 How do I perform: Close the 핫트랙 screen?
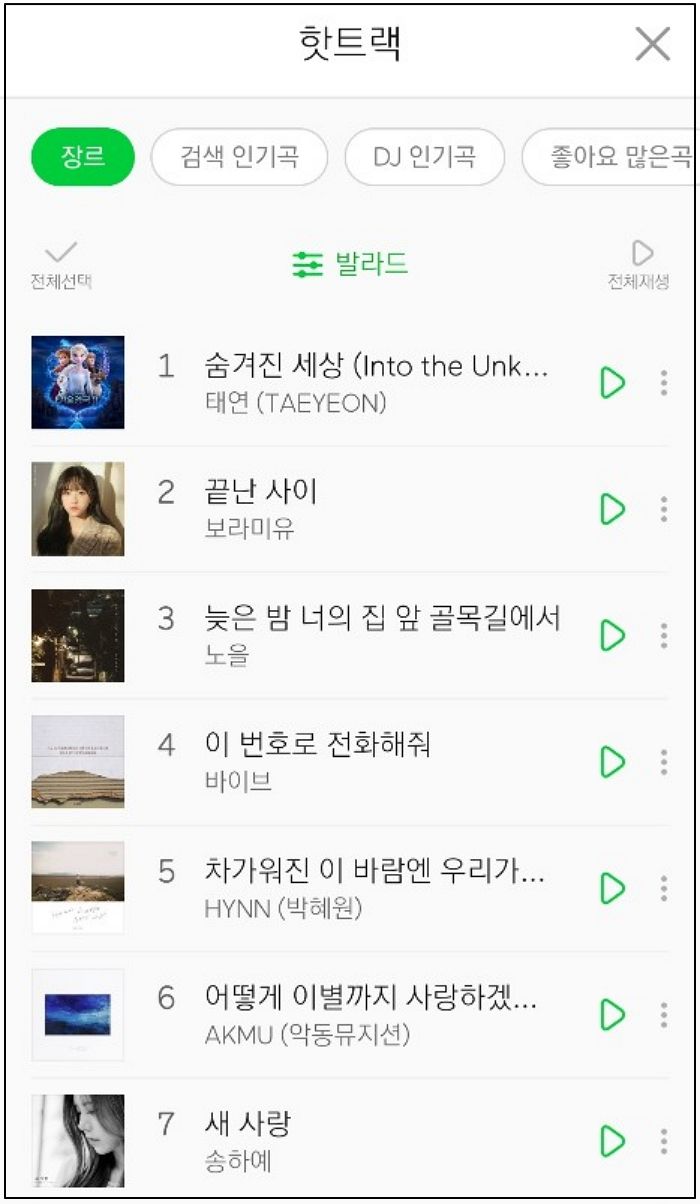point(653,45)
